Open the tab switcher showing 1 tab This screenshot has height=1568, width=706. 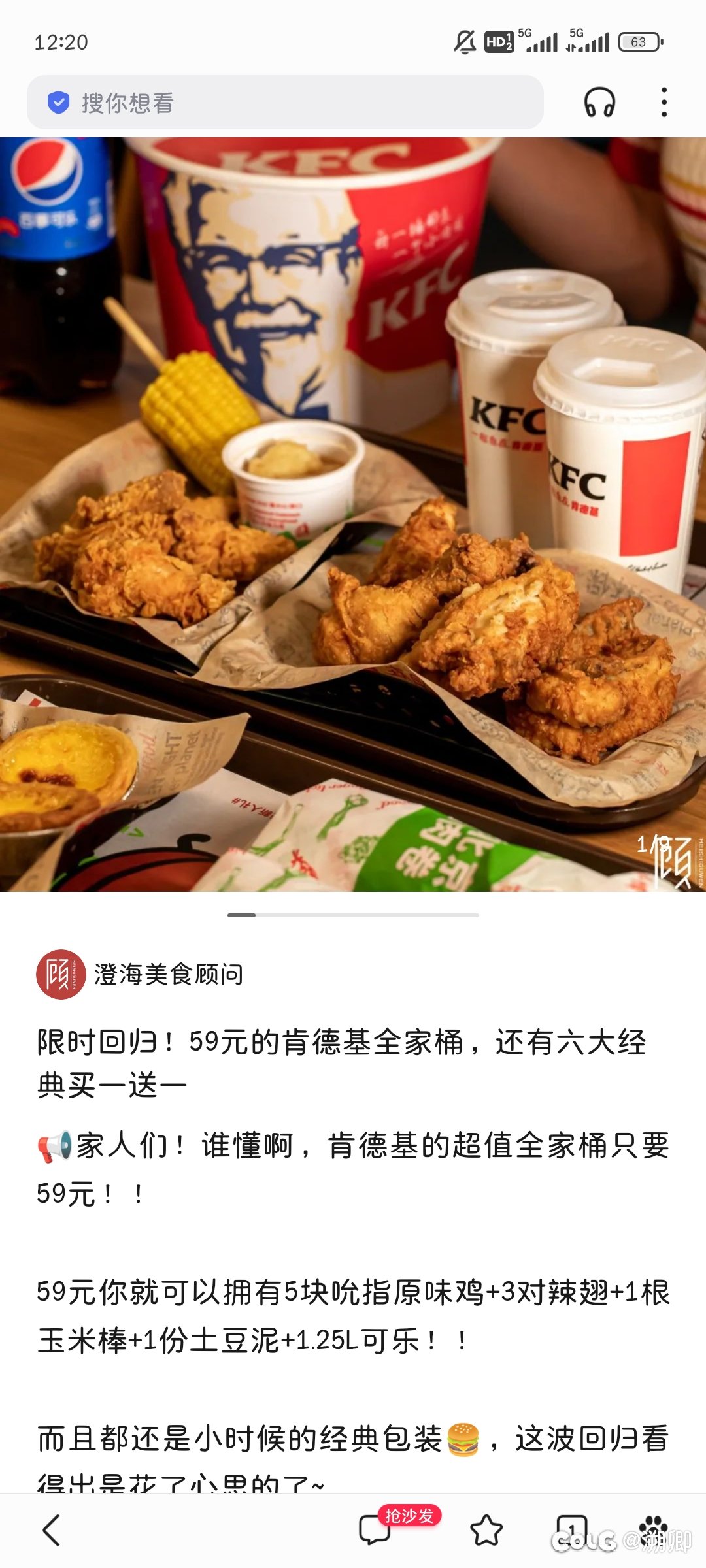tap(572, 1530)
